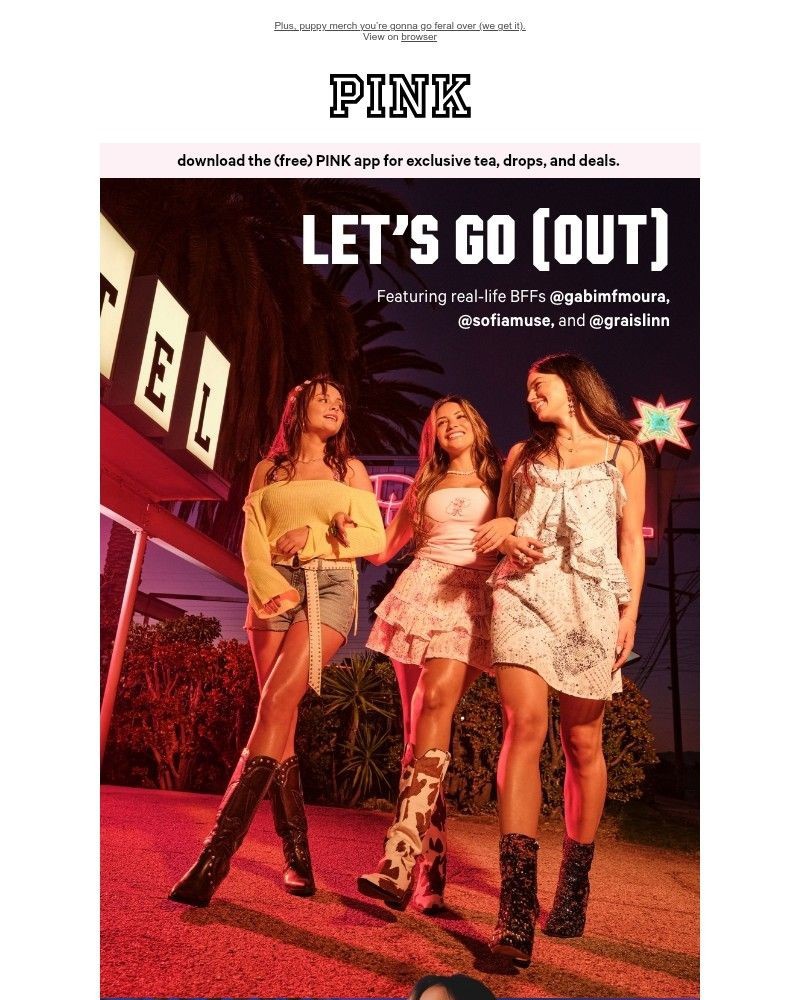View this email in browser
Image resolution: width=800 pixels, height=1000 pixels.
coord(419,37)
